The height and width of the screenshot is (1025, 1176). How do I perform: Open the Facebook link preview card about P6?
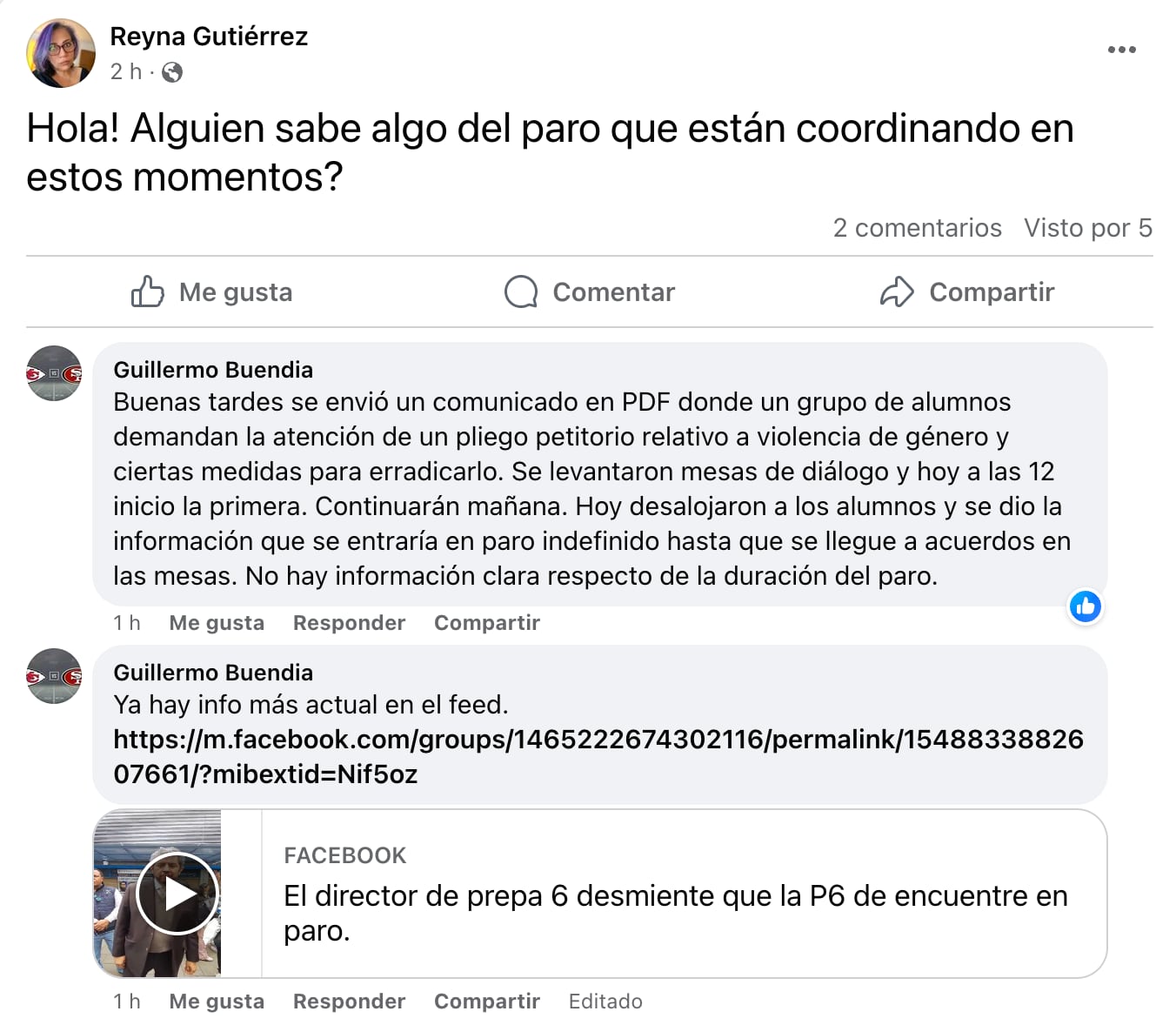[675, 894]
